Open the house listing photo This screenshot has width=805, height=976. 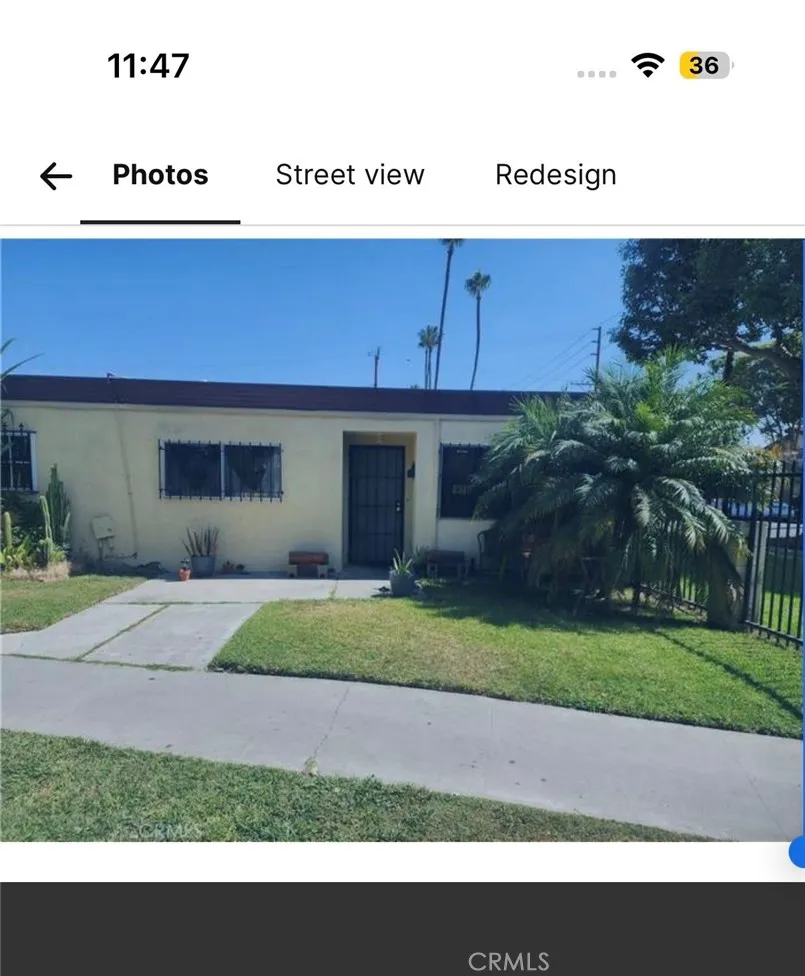coord(400,540)
